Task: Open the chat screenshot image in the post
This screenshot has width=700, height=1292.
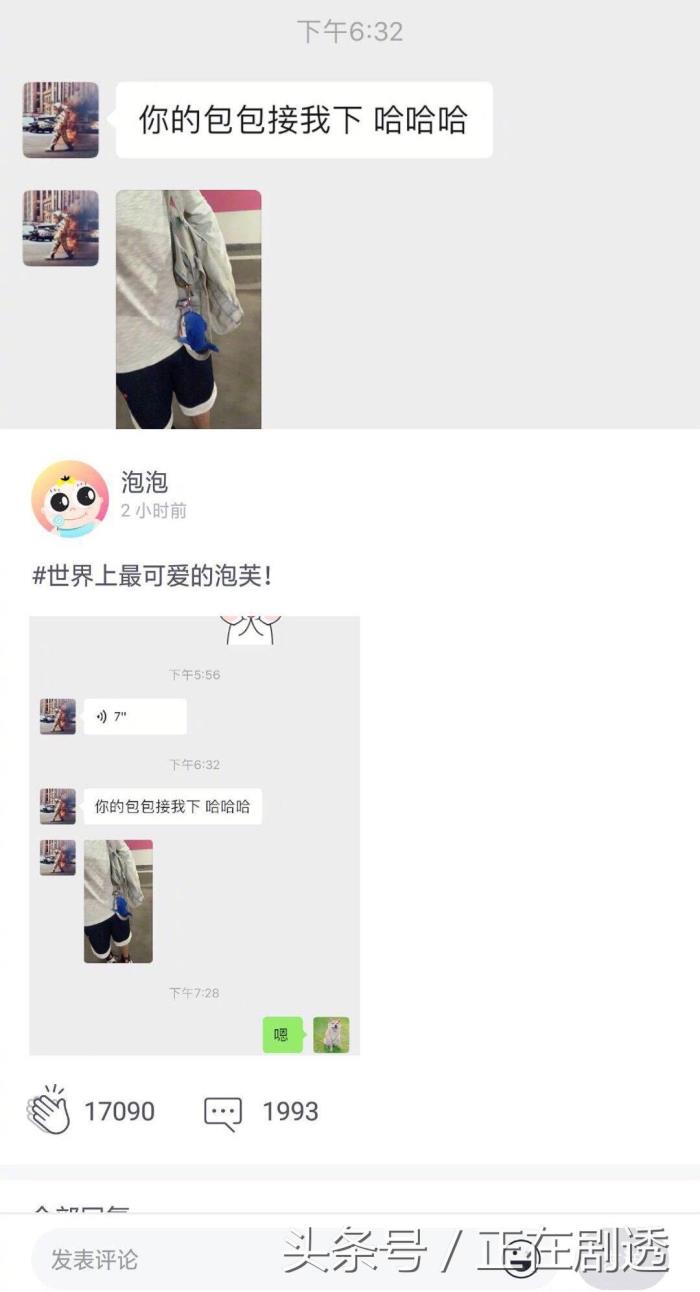Action: pos(194,835)
